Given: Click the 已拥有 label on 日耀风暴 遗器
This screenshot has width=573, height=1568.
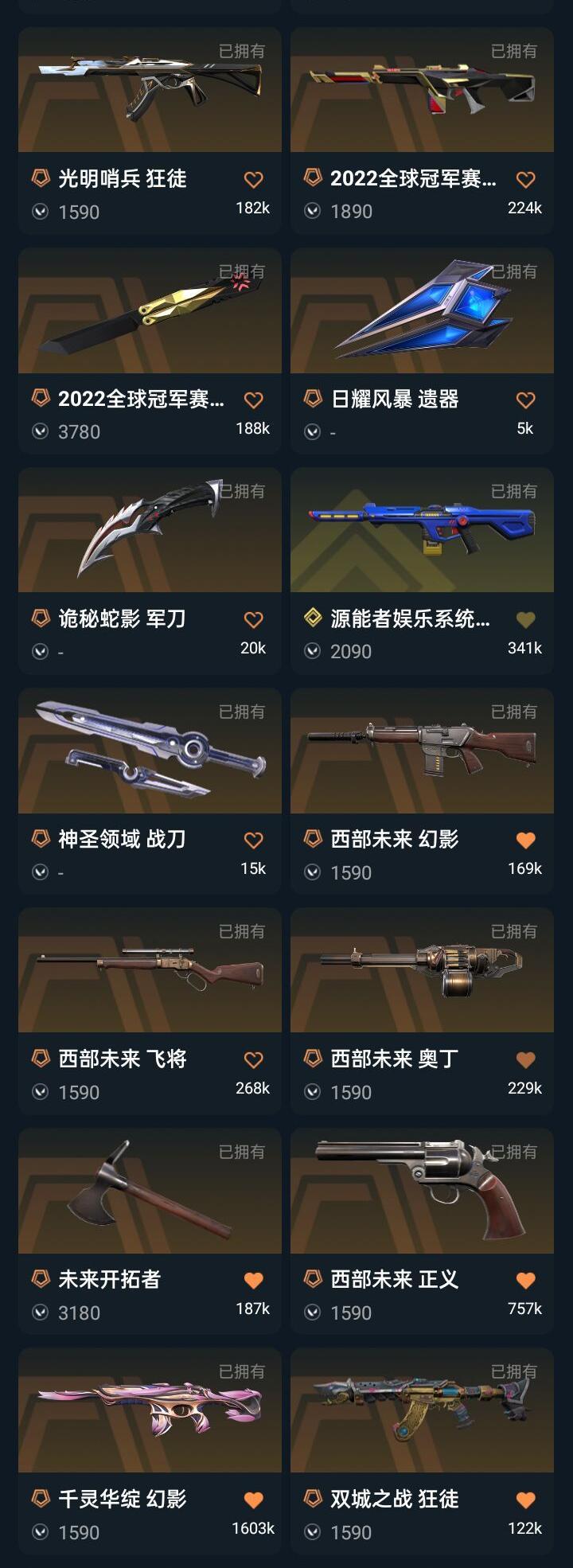Looking at the screenshot, I should (x=516, y=272).
